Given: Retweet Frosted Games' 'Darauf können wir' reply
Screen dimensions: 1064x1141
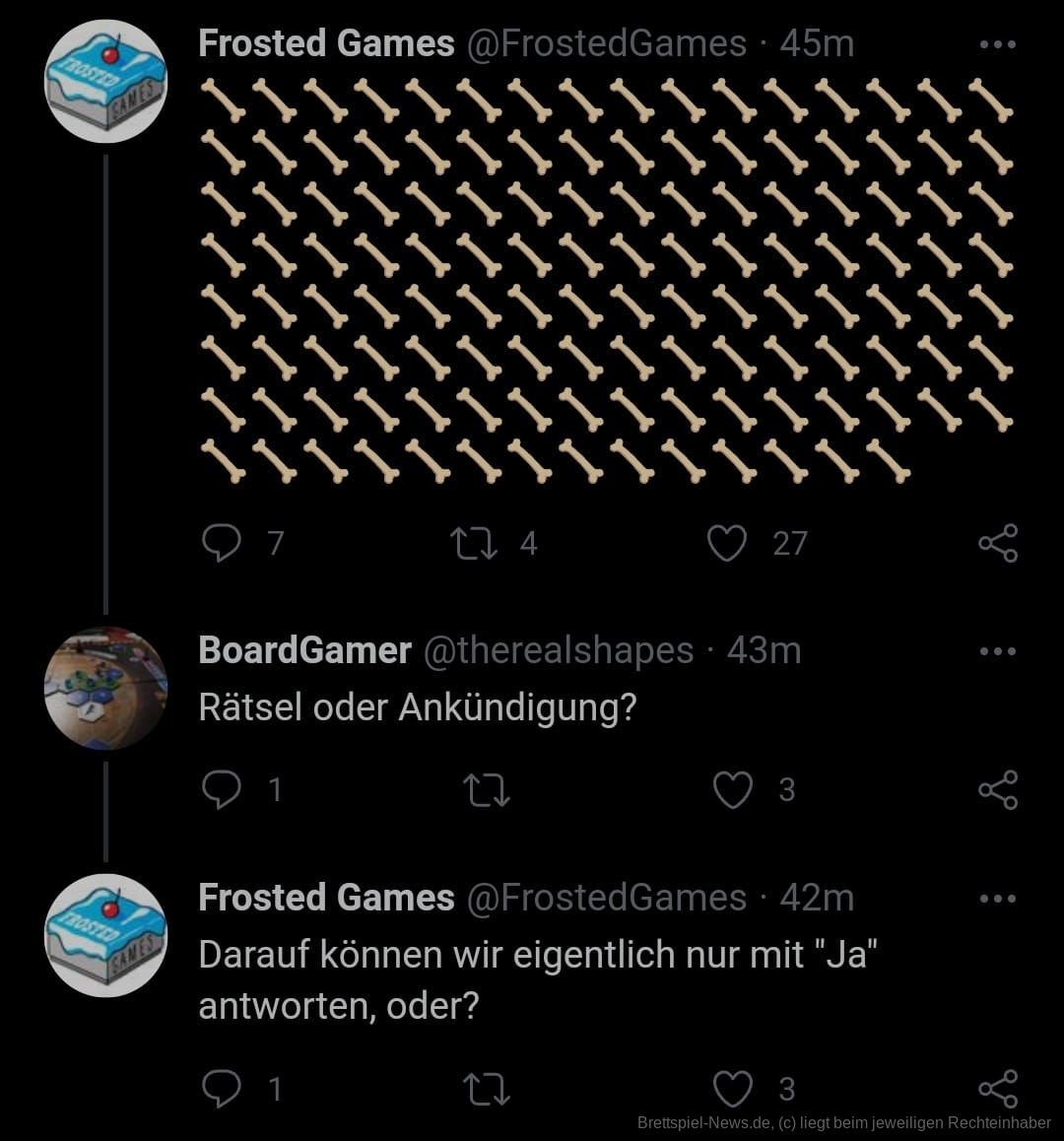Looking at the screenshot, I should [x=487, y=1088].
